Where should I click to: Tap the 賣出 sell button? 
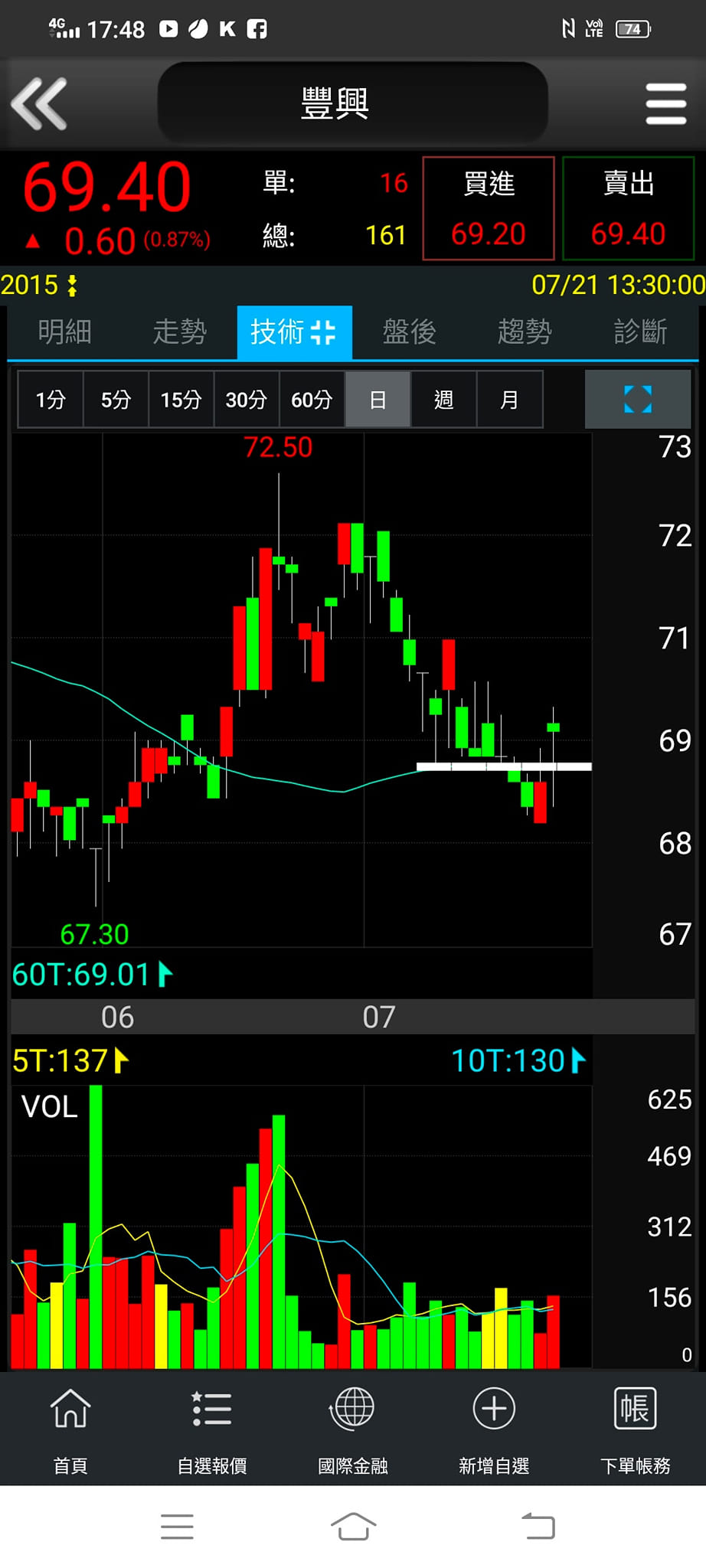628,208
